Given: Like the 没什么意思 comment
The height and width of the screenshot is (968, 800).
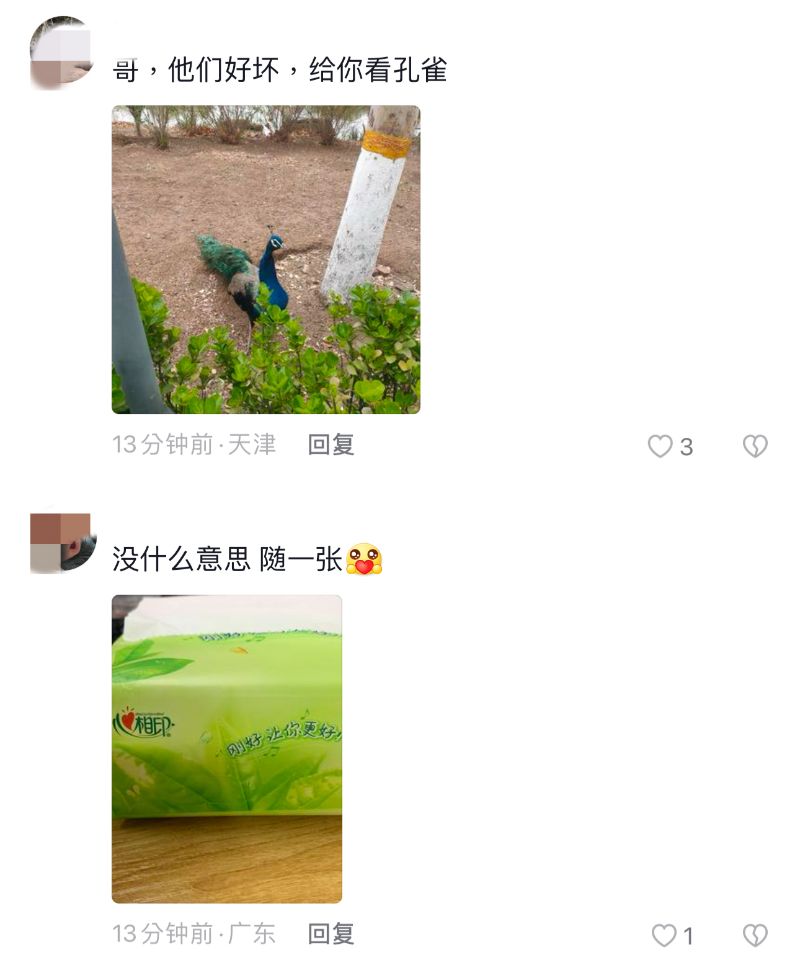Looking at the screenshot, I should coord(664,936).
